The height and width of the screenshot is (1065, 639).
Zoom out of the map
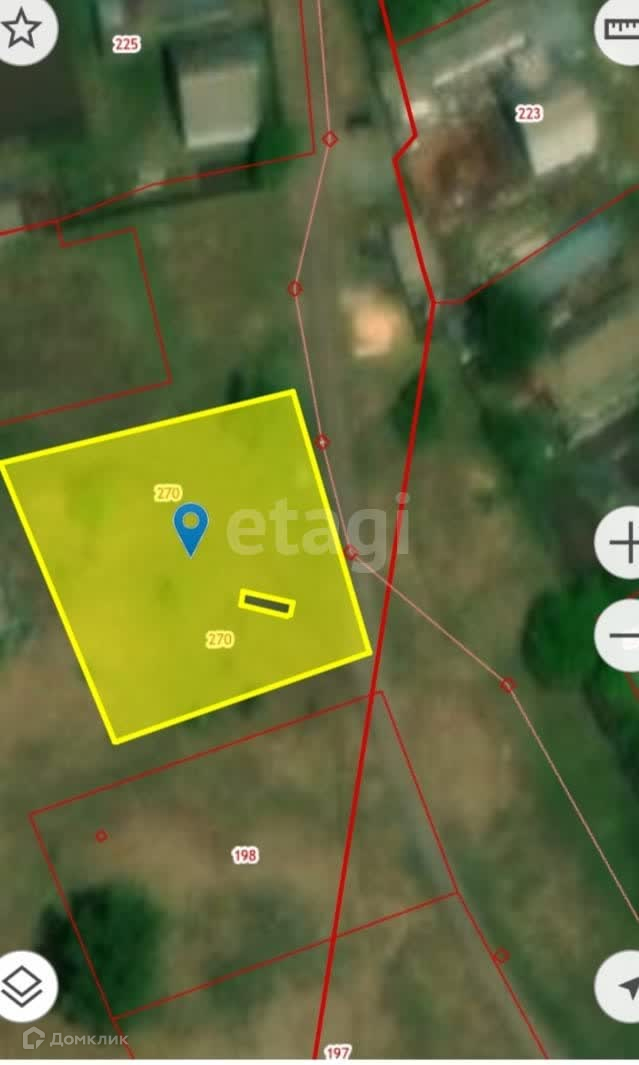click(622, 636)
